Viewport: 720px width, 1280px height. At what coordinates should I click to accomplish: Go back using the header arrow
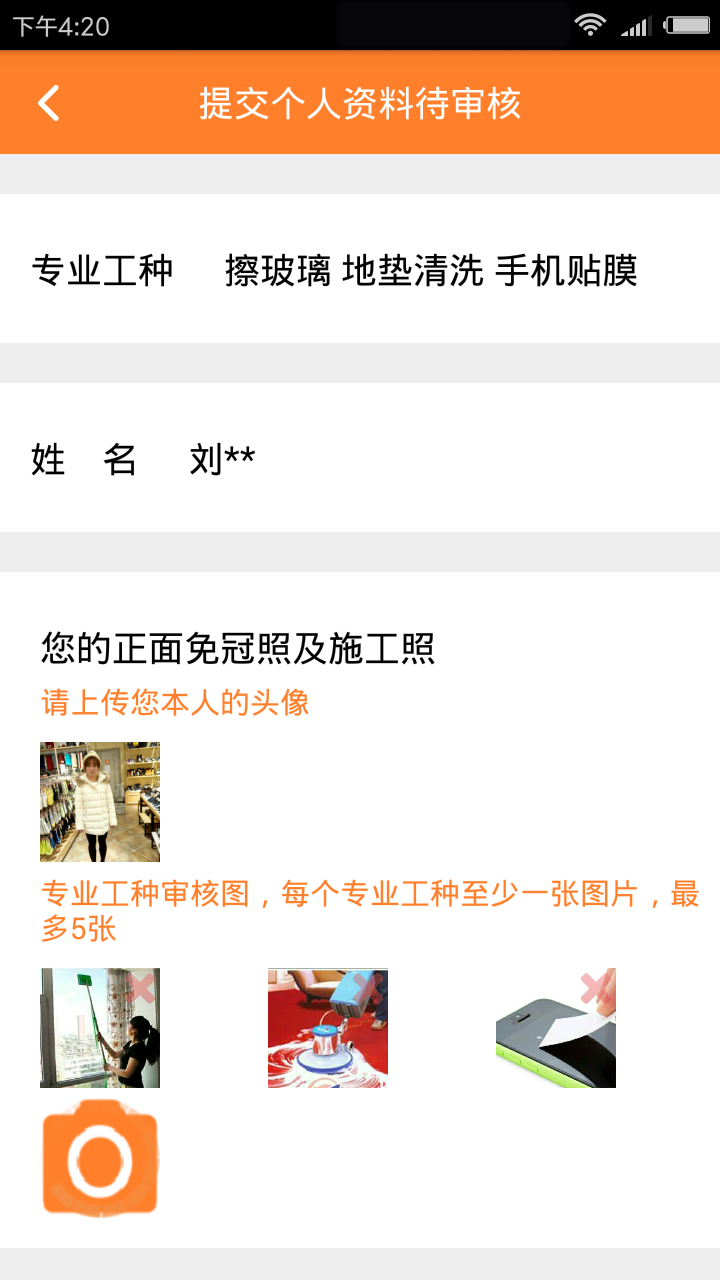48,103
